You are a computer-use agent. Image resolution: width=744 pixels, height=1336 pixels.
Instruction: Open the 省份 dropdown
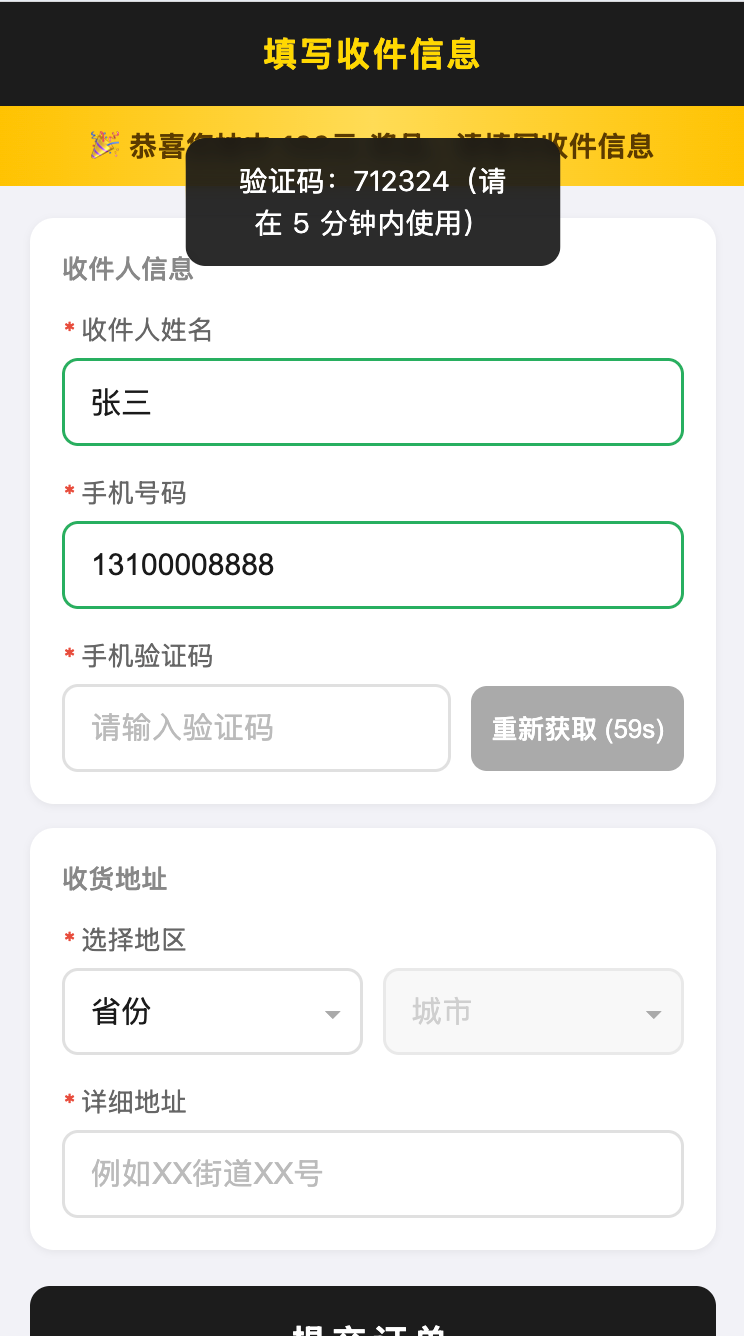click(212, 1012)
